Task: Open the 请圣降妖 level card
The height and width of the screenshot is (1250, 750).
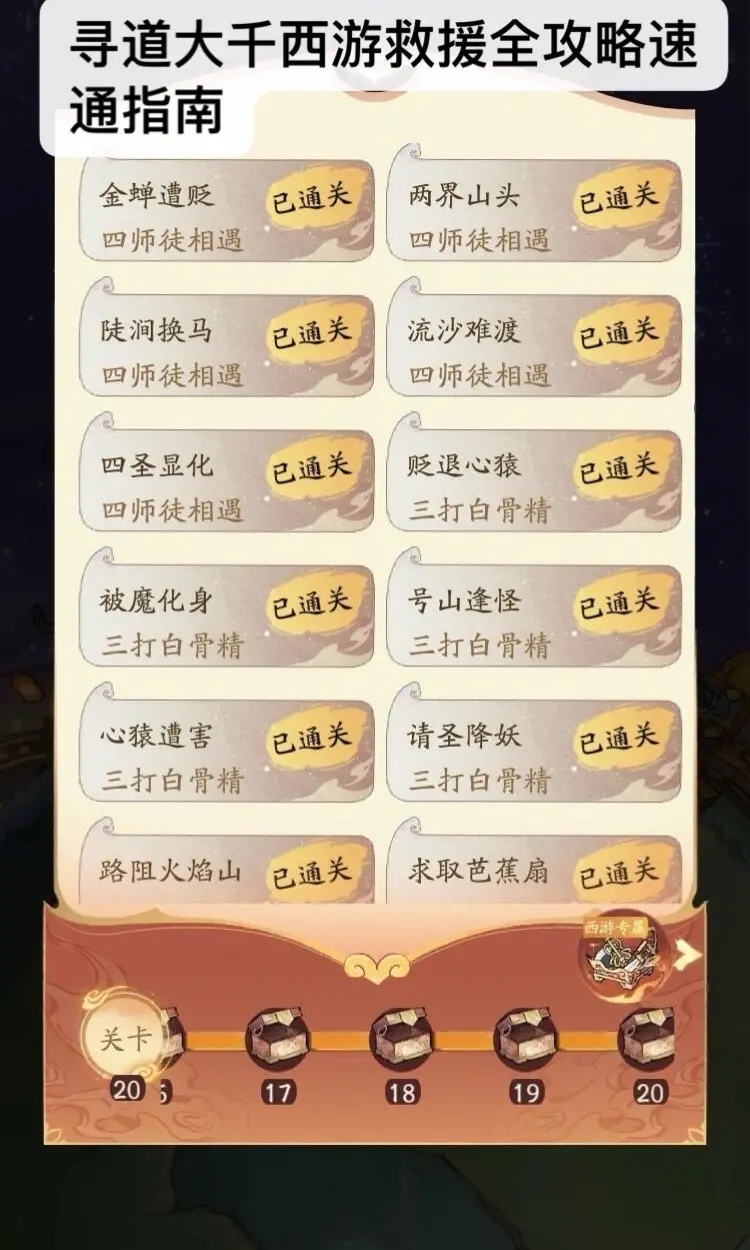Action: (534, 750)
